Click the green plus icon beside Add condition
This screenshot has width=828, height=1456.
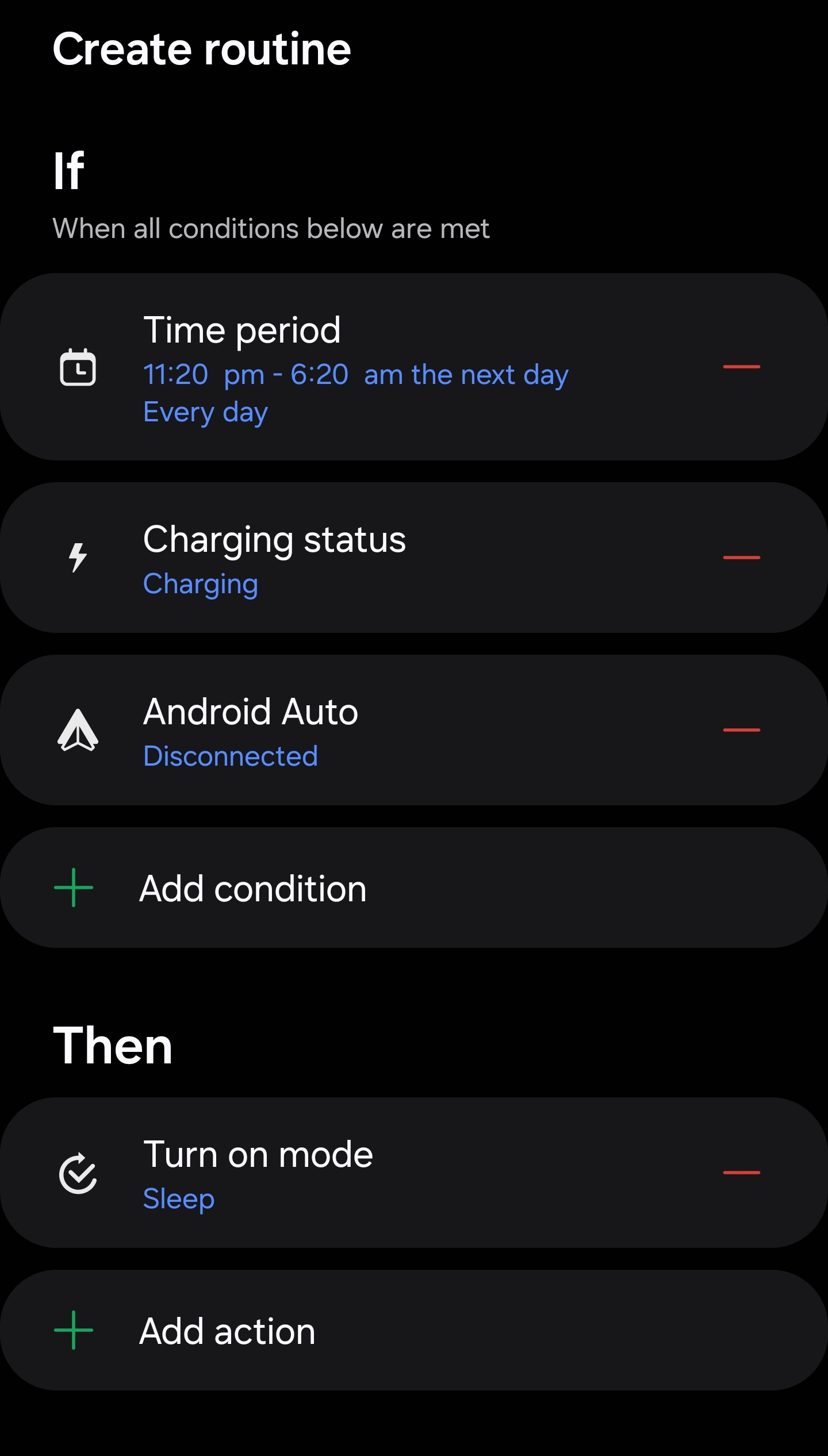pos(72,887)
